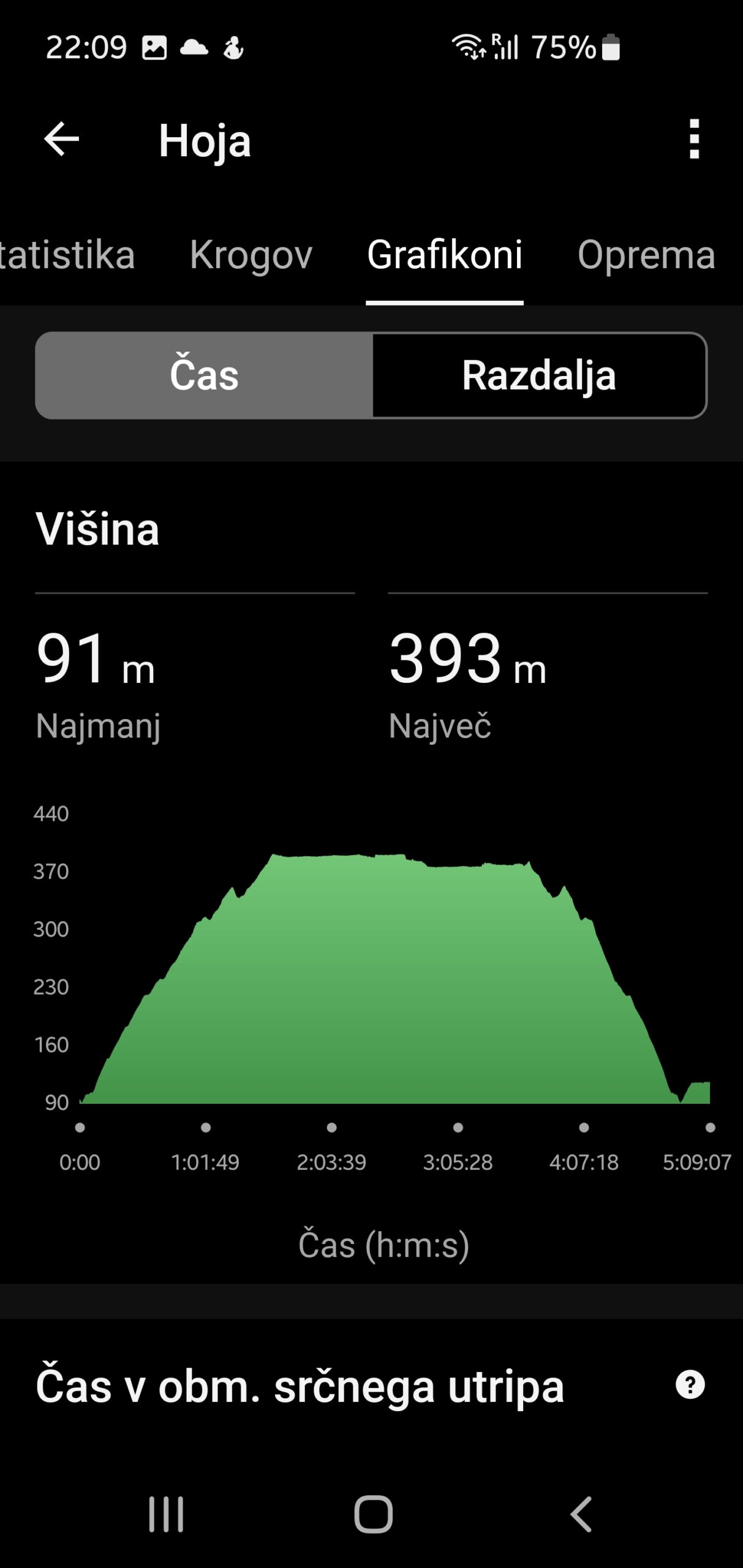Go to the home screen

pos(373,1514)
